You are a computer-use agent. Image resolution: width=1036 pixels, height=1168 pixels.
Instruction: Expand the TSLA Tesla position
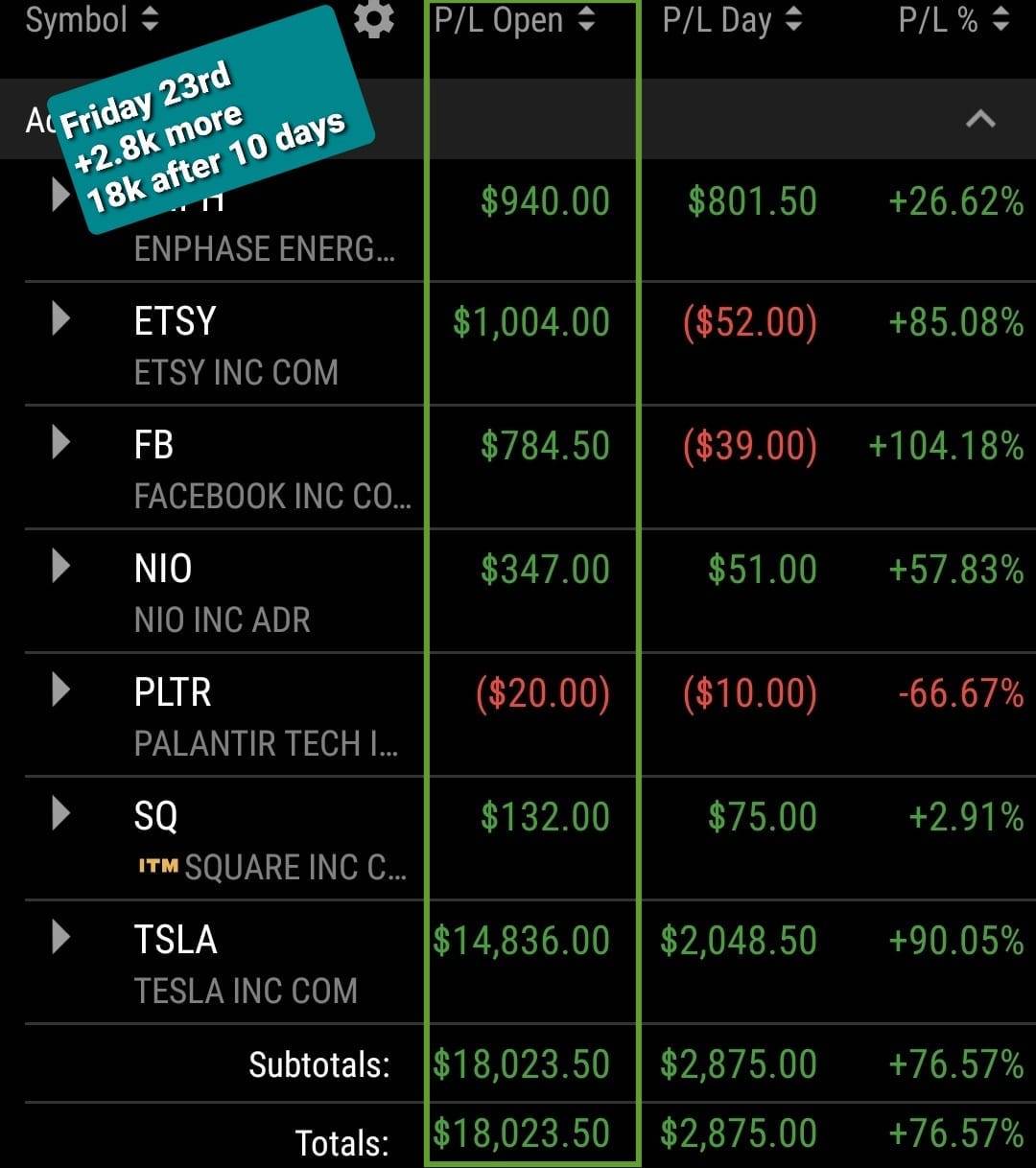[x=61, y=937]
